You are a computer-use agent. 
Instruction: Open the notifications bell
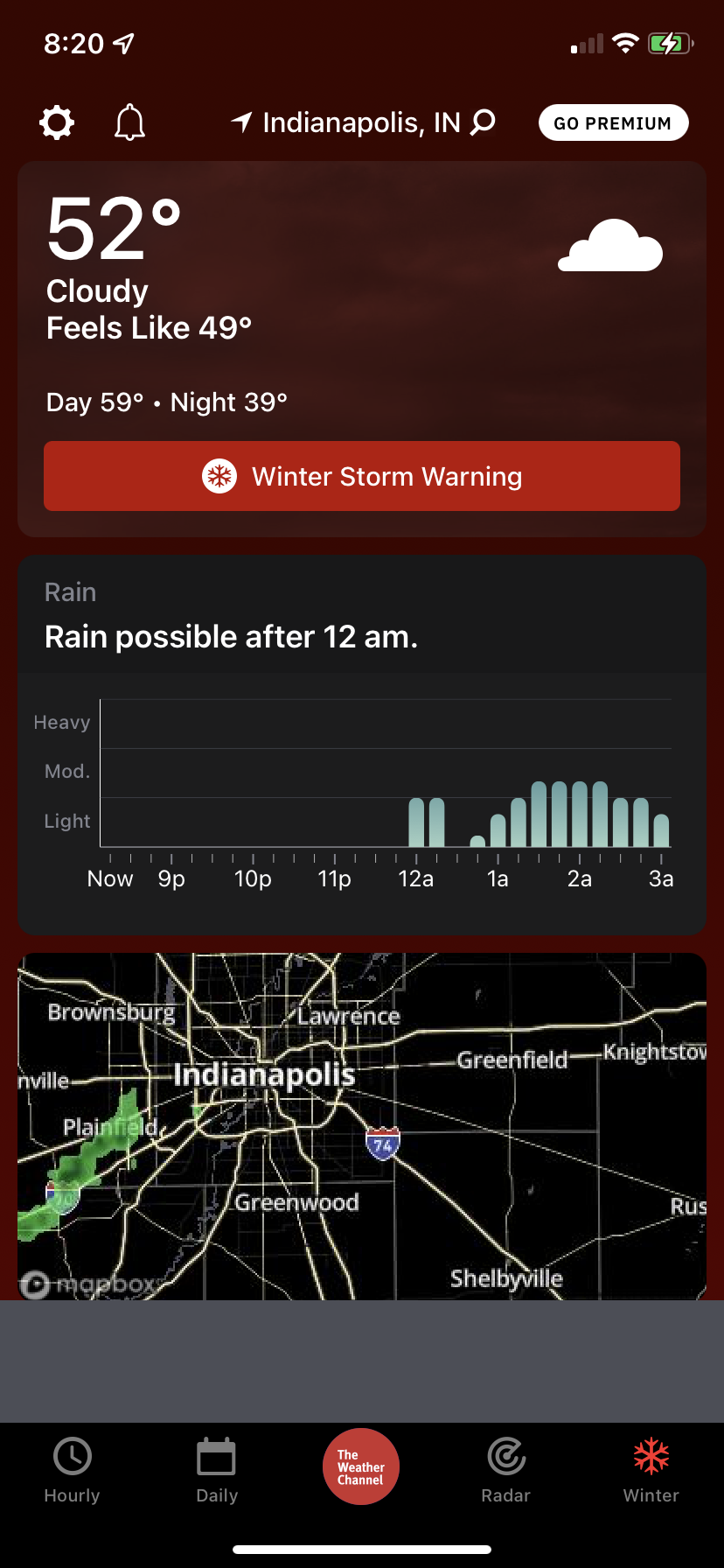[129, 122]
